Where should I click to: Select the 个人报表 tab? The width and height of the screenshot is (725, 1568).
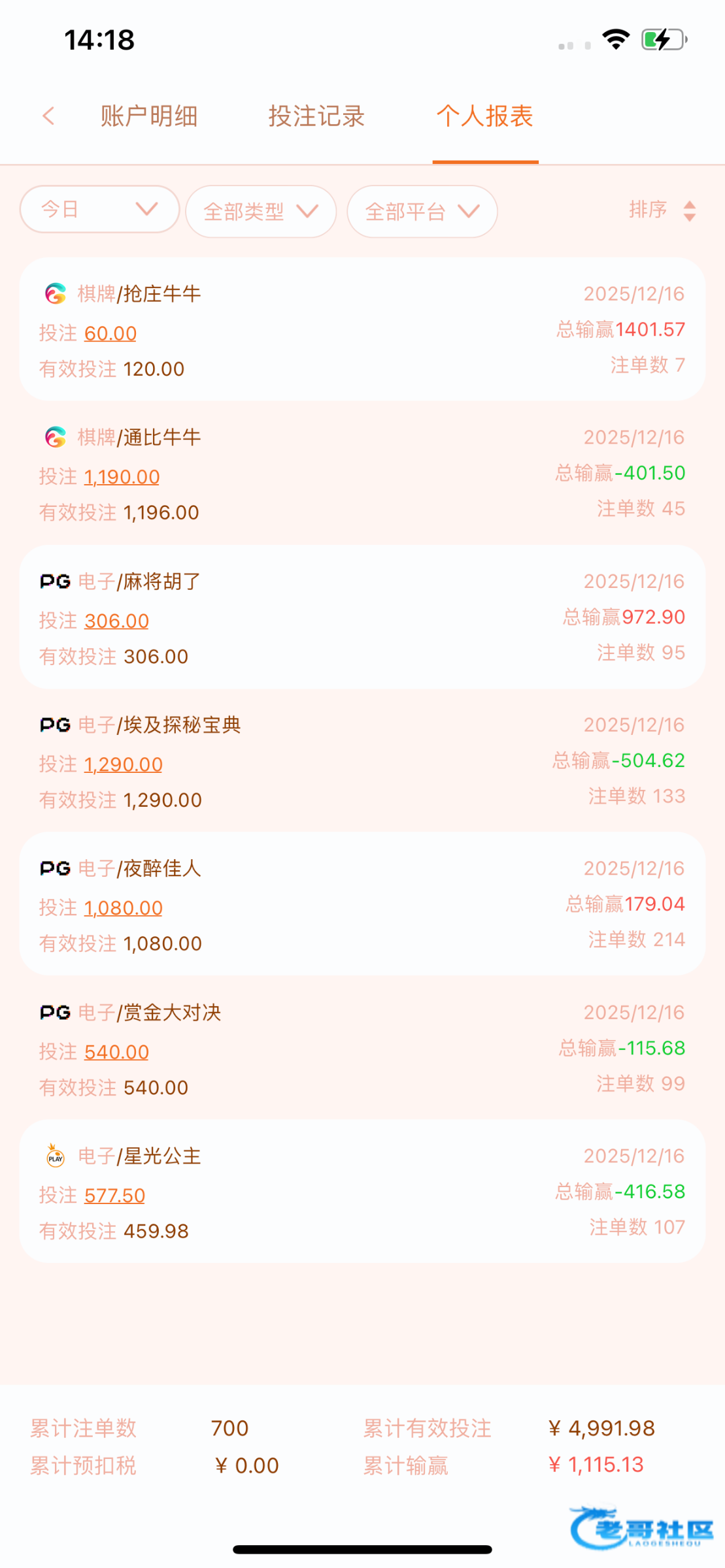pos(485,116)
